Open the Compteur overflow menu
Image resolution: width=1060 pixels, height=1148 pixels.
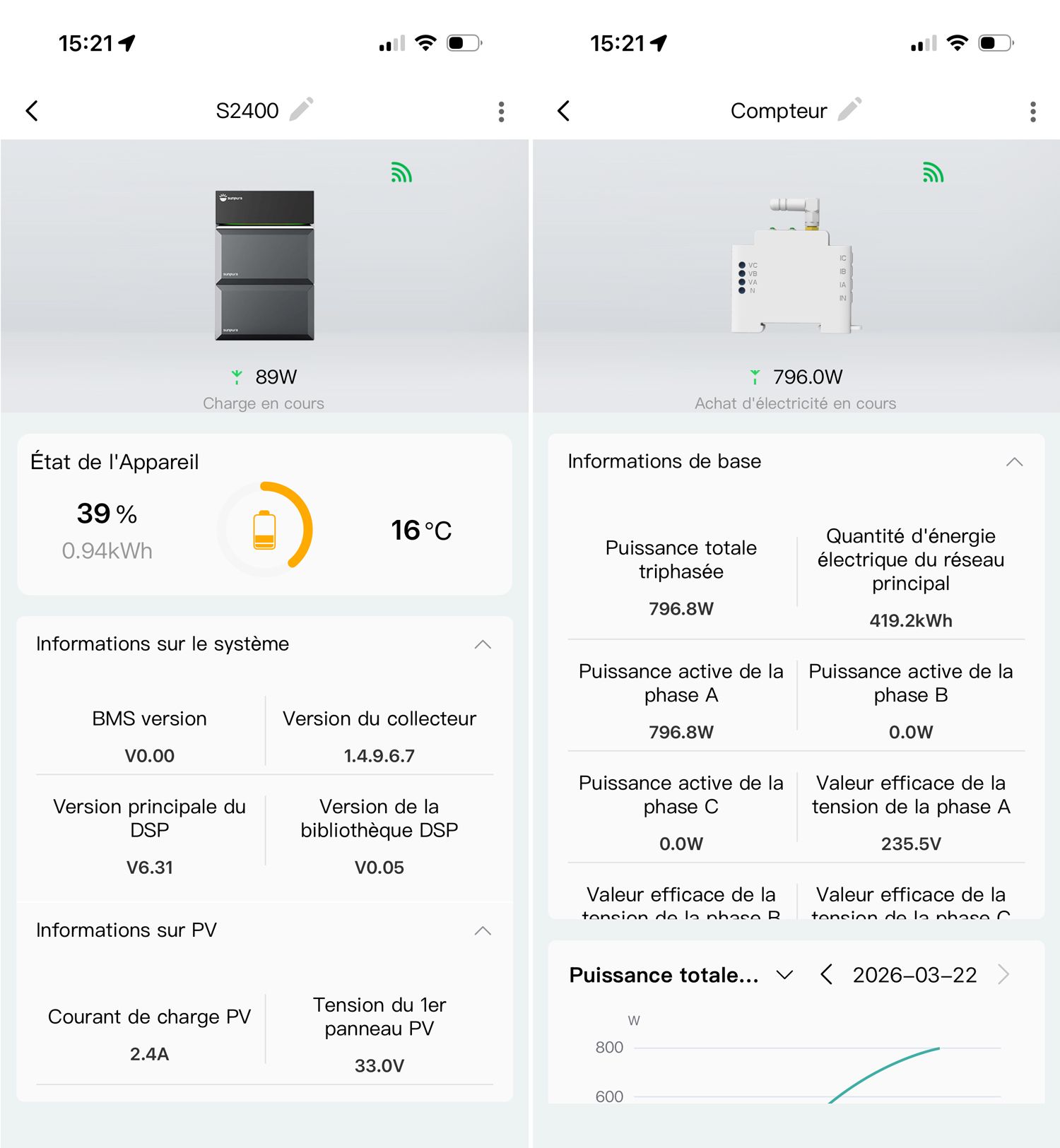(1032, 112)
